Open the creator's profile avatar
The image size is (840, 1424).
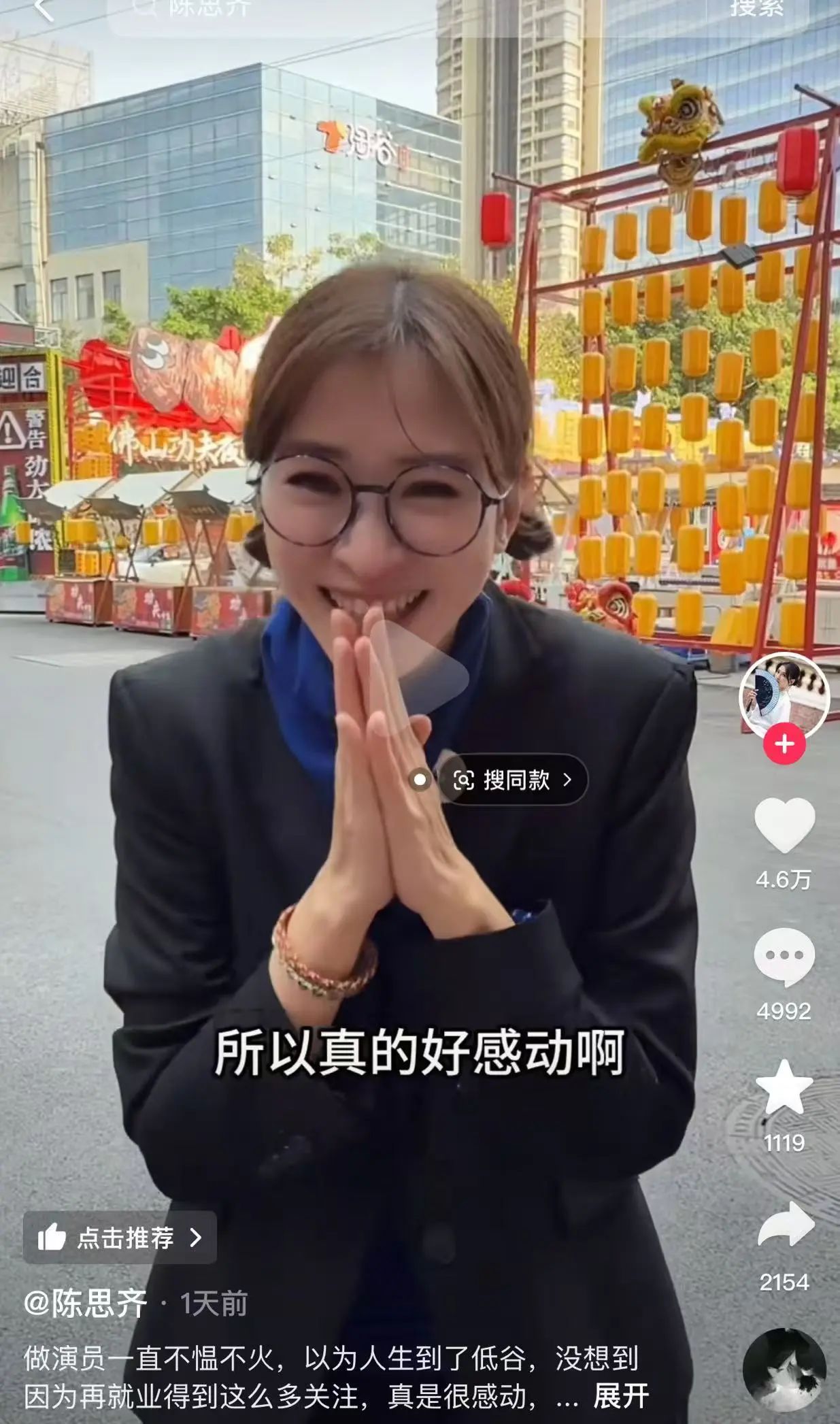click(784, 695)
